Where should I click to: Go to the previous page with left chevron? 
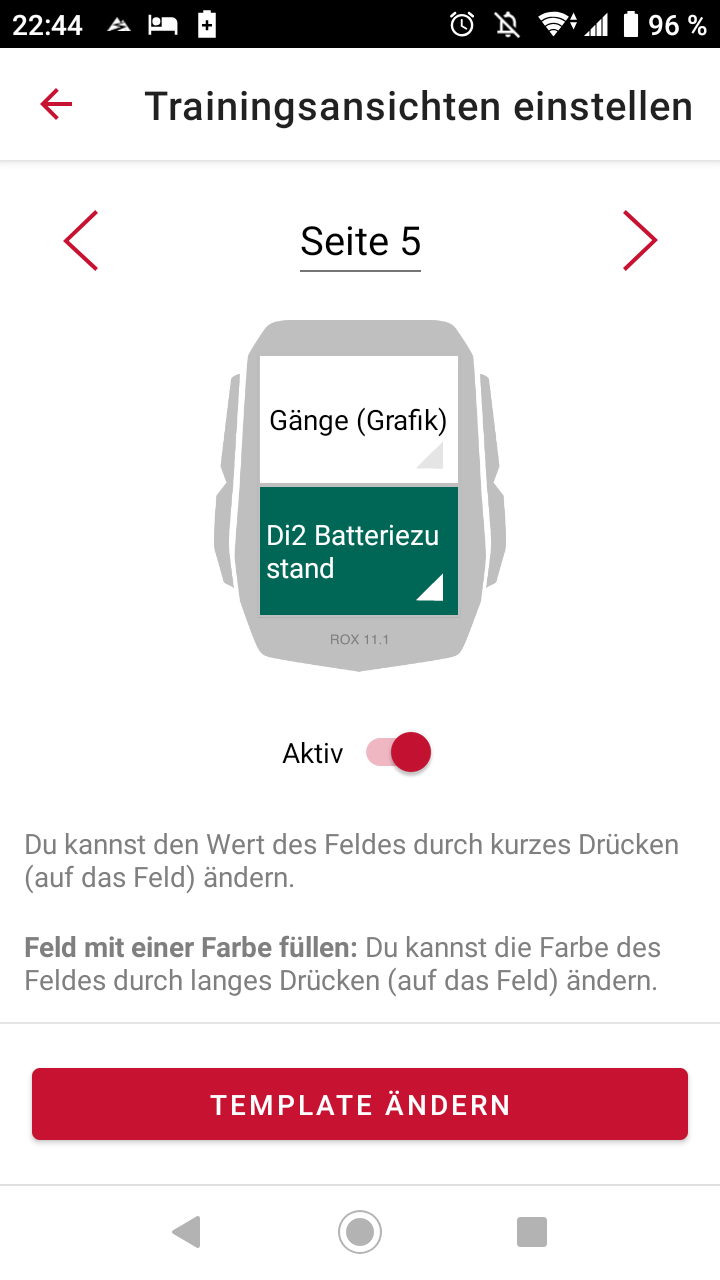click(x=81, y=241)
